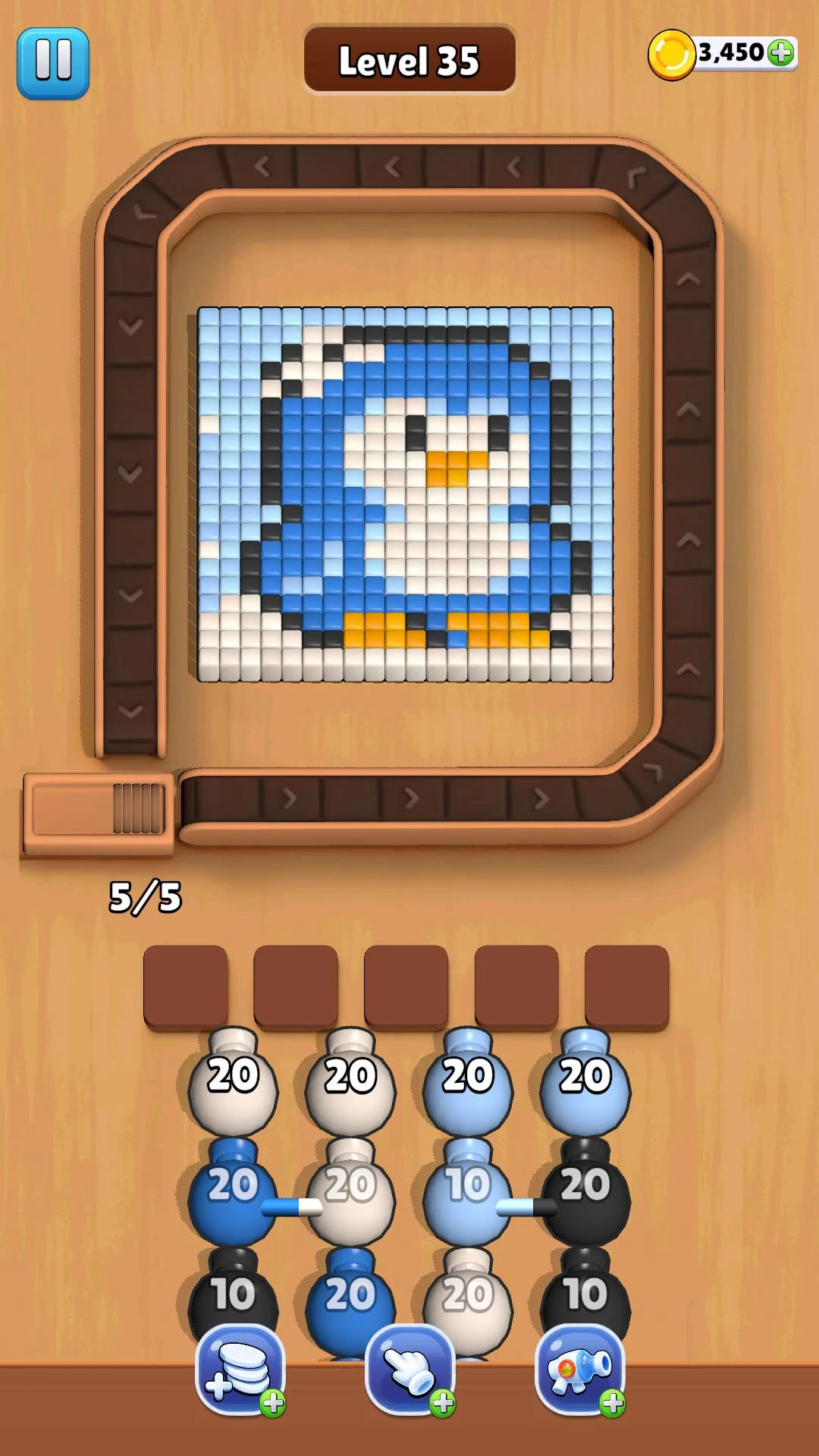Add more coins with the plus icon
The height and width of the screenshot is (1456, 819).
[x=780, y=53]
